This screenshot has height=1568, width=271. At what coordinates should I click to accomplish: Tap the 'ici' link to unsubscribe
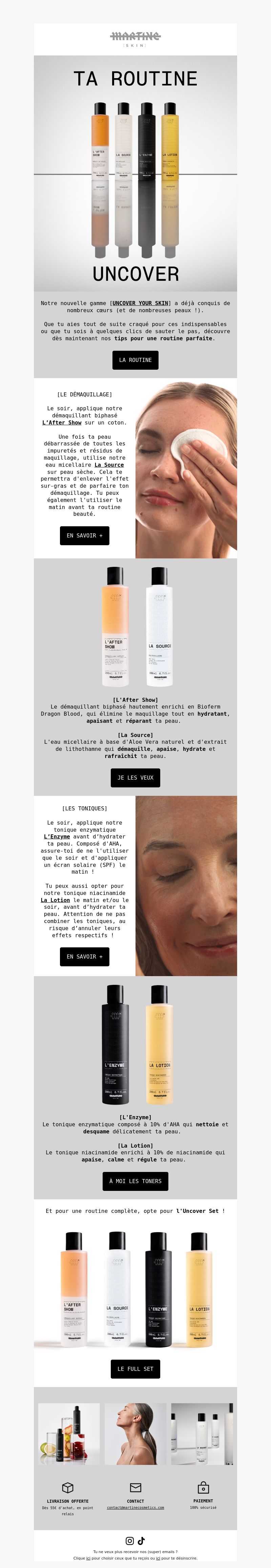coord(158,1558)
